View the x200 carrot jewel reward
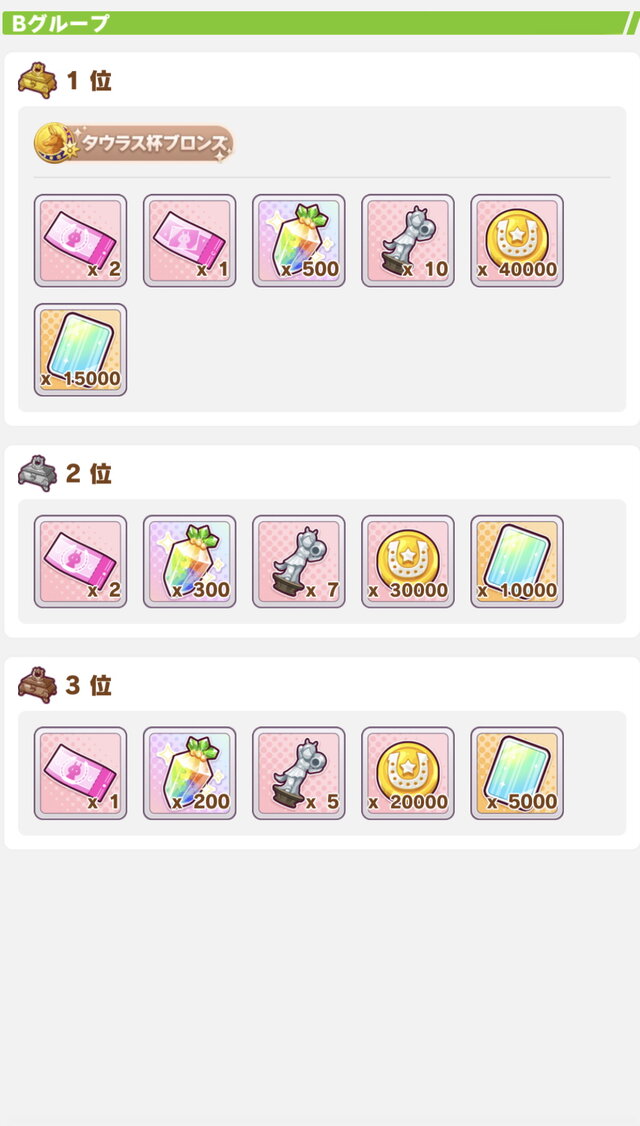640x1126 pixels. 190,774
